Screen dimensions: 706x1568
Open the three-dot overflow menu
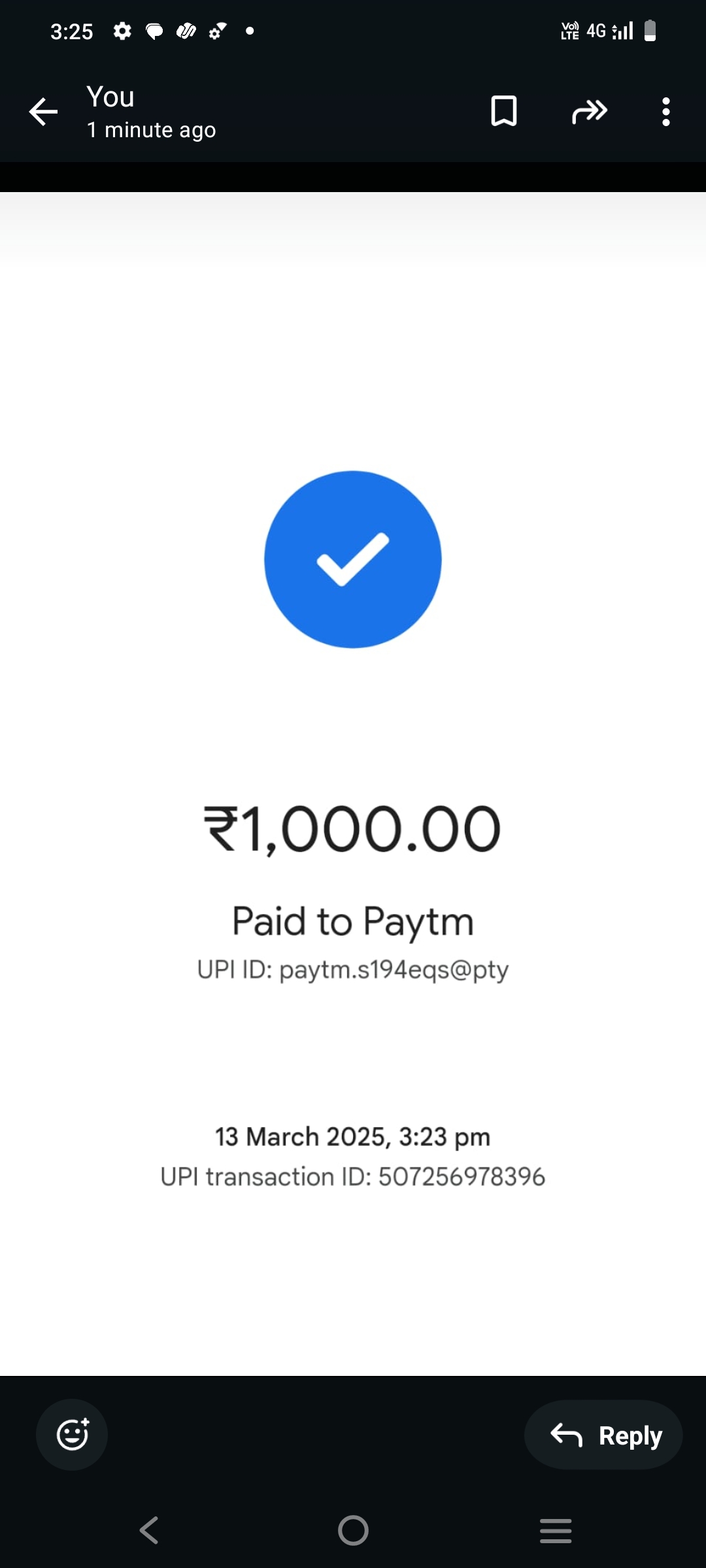point(665,112)
